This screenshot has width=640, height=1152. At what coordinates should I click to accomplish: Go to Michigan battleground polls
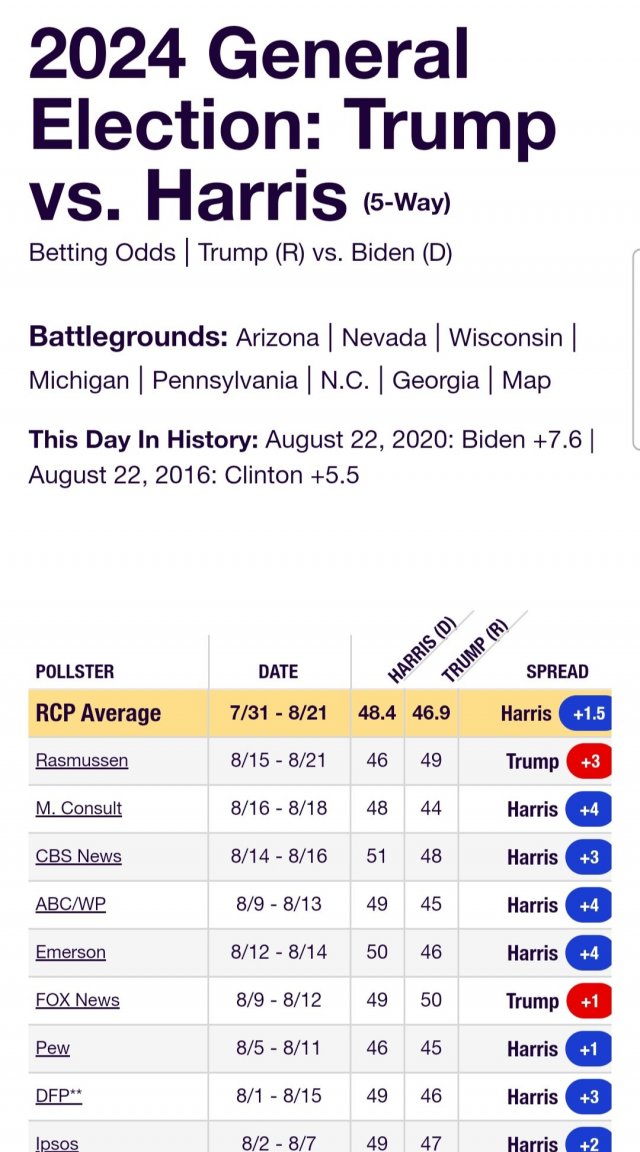(x=79, y=381)
